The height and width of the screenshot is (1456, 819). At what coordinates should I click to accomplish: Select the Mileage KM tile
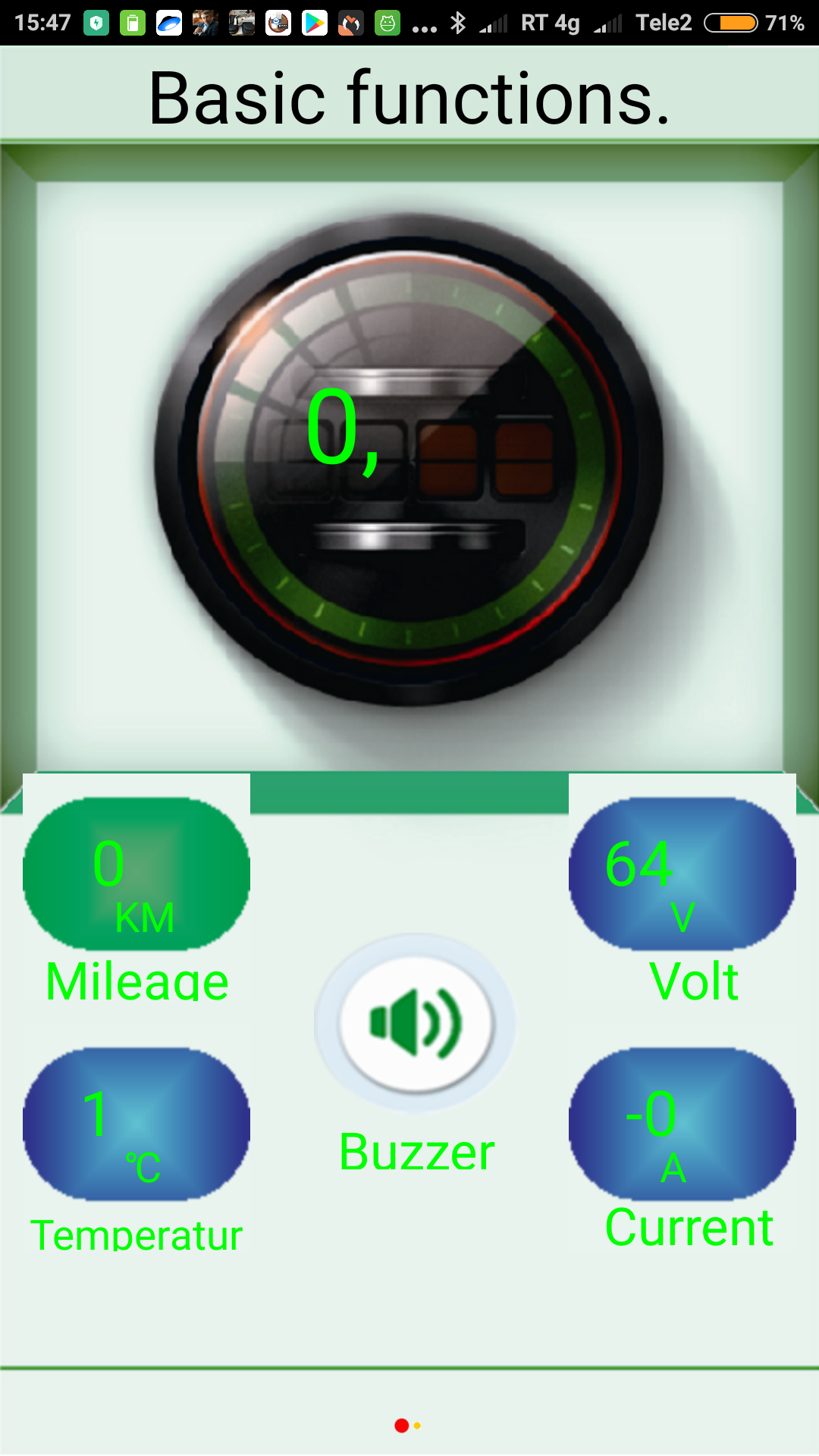[136, 874]
